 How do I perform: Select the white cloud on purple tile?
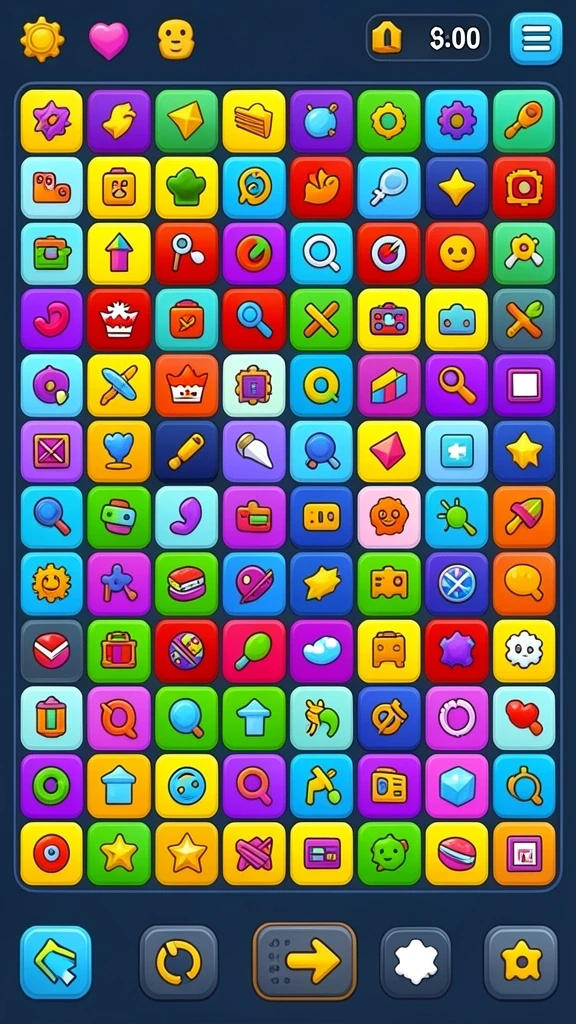click(x=322, y=651)
